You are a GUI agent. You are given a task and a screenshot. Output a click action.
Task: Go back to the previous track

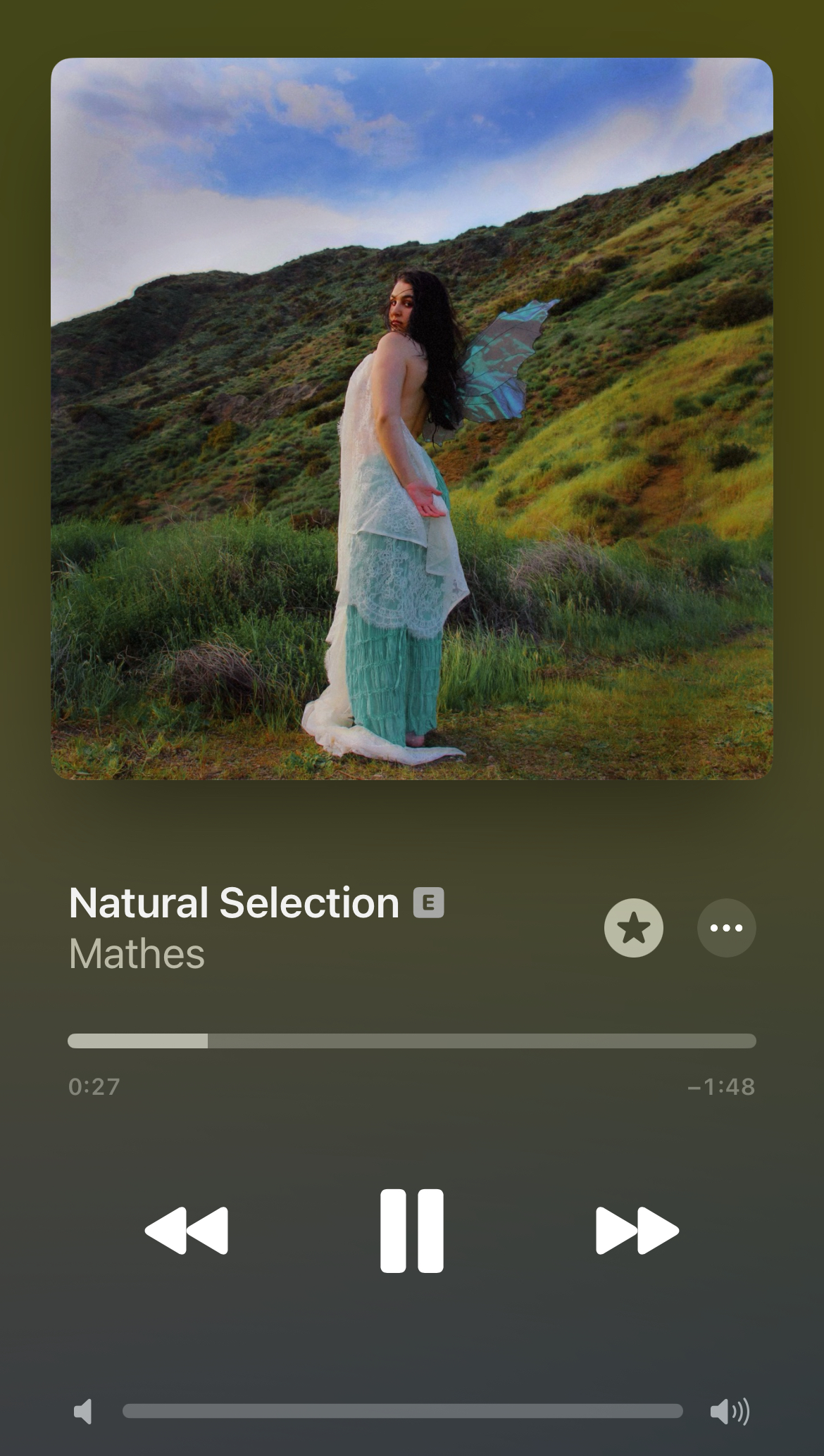click(187, 1231)
